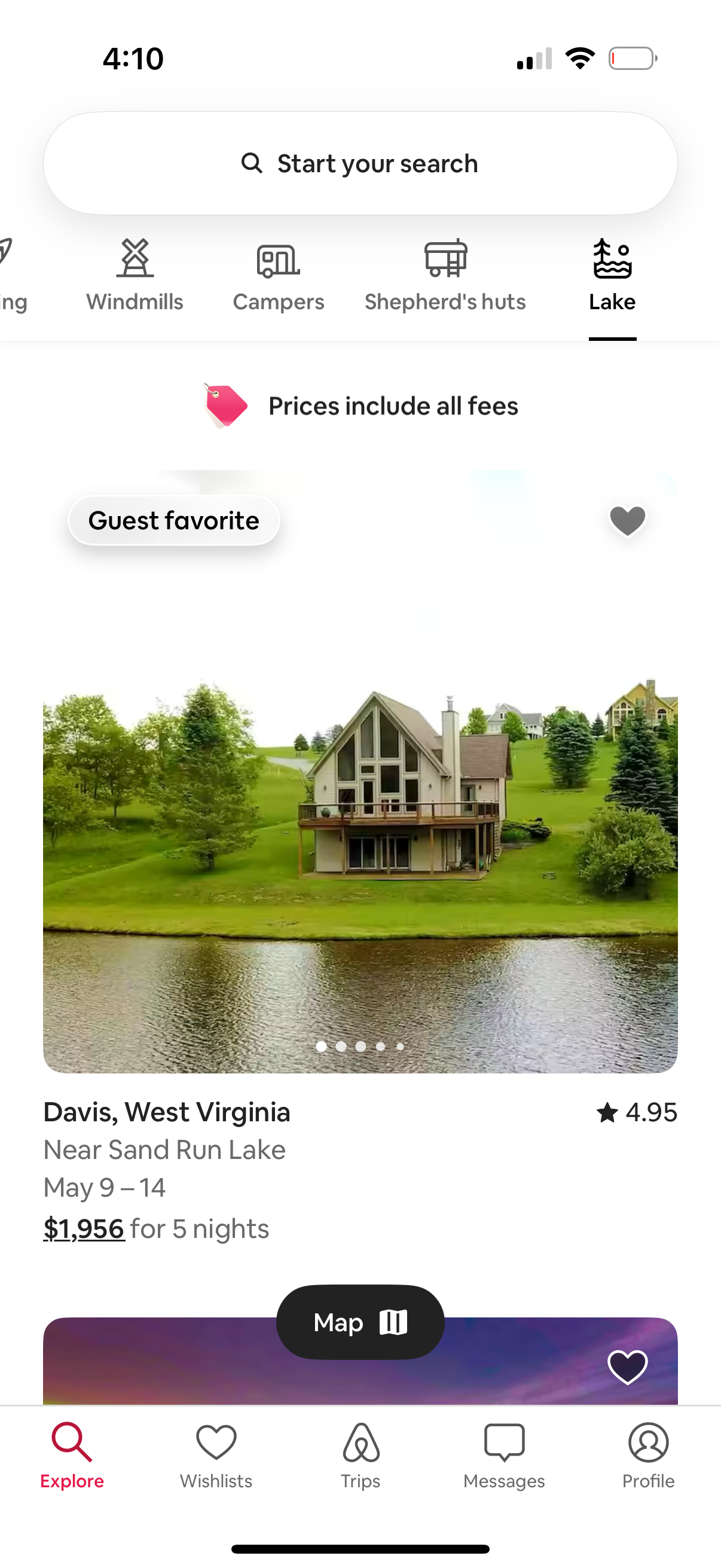Toggle the heart on the Davis listing
The image size is (721, 1568).
tap(627, 520)
